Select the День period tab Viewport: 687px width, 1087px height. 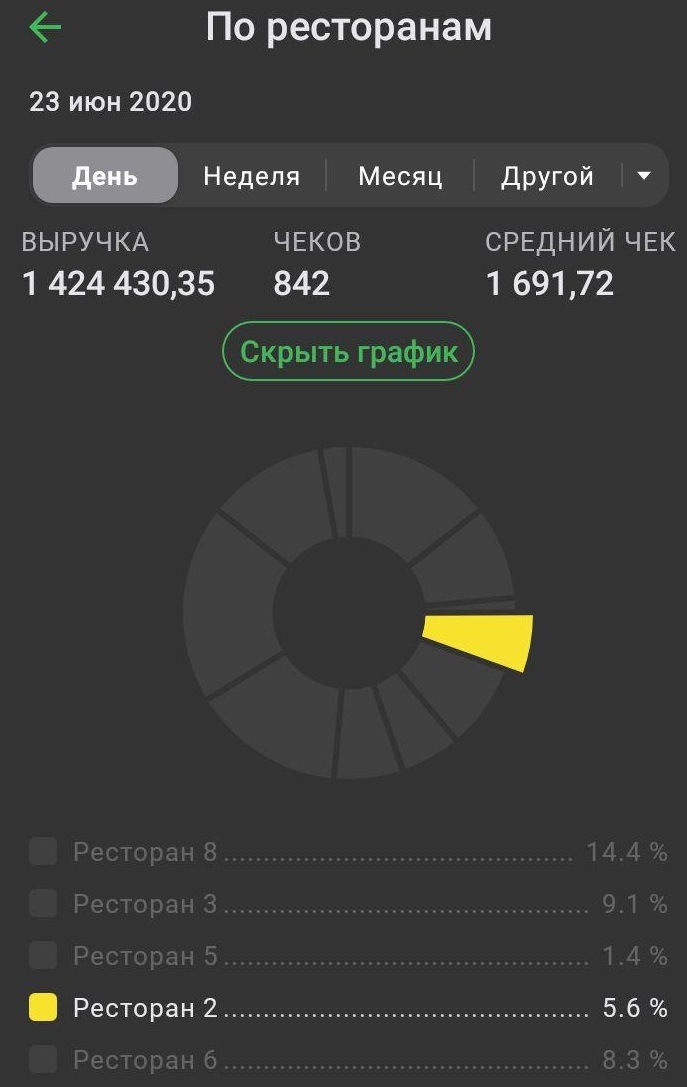pos(105,176)
